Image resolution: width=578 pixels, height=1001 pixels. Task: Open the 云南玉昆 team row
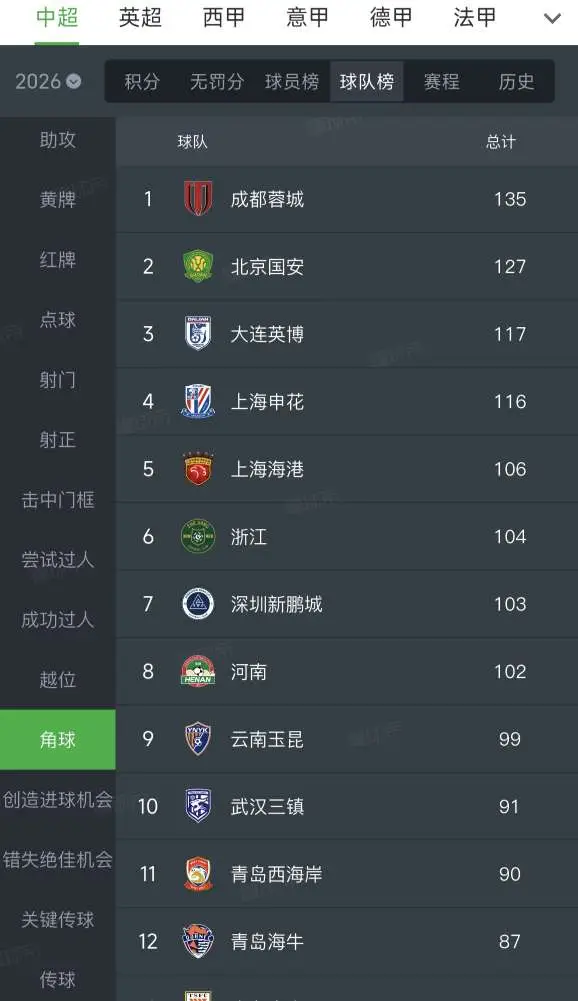(347, 739)
